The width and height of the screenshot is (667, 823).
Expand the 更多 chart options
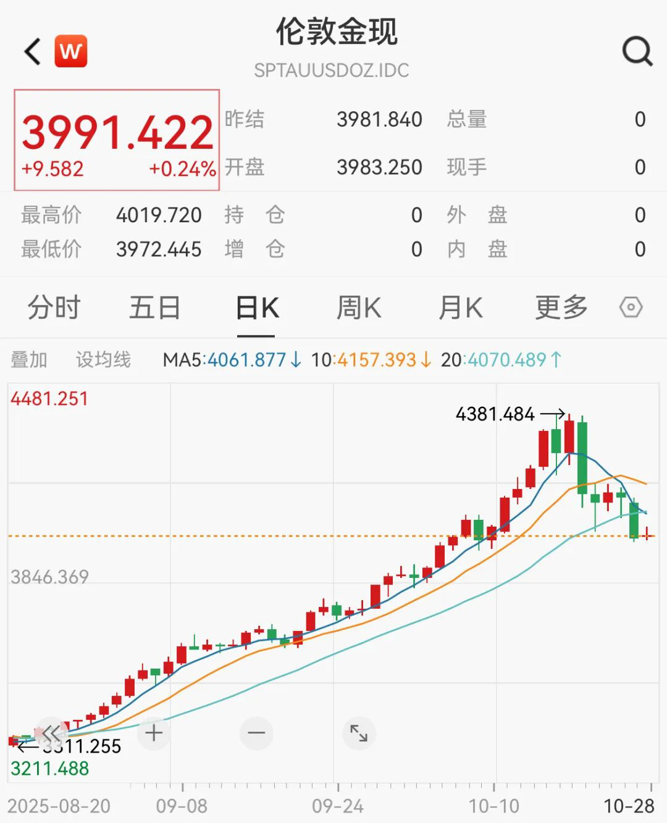pyautogui.click(x=561, y=307)
